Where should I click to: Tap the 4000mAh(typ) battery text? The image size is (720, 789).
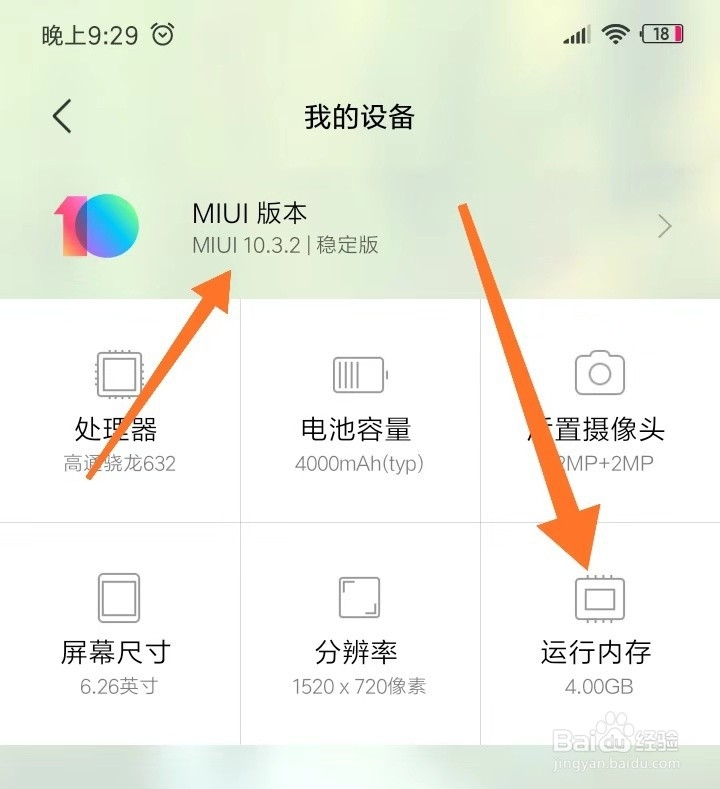pyautogui.click(x=360, y=464)
